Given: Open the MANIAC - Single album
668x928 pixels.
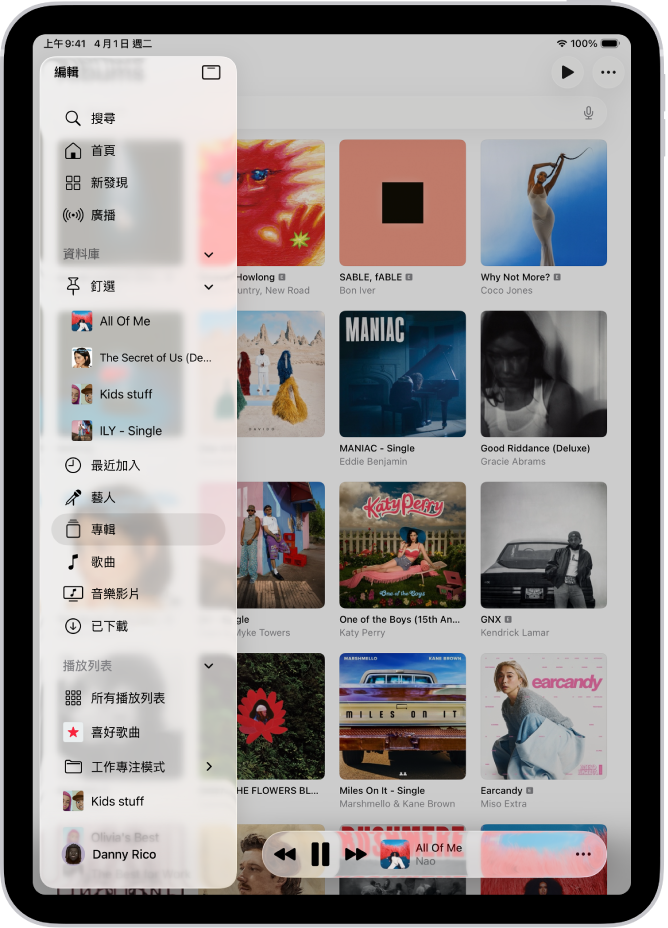Looking at the screenshot, I should click(402, 374).
